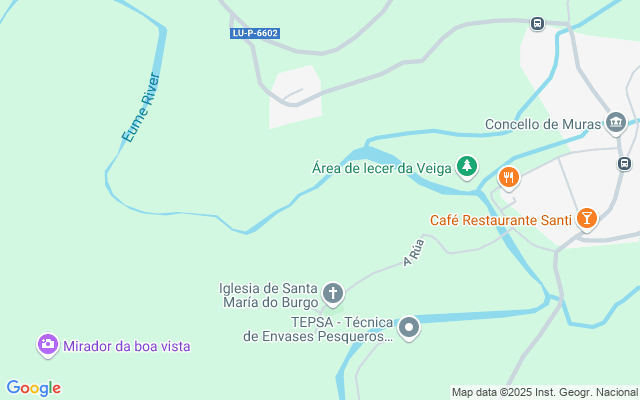Tap the Café Restaurante Santi pin
The image size is (640, 400).
(587, 219)
